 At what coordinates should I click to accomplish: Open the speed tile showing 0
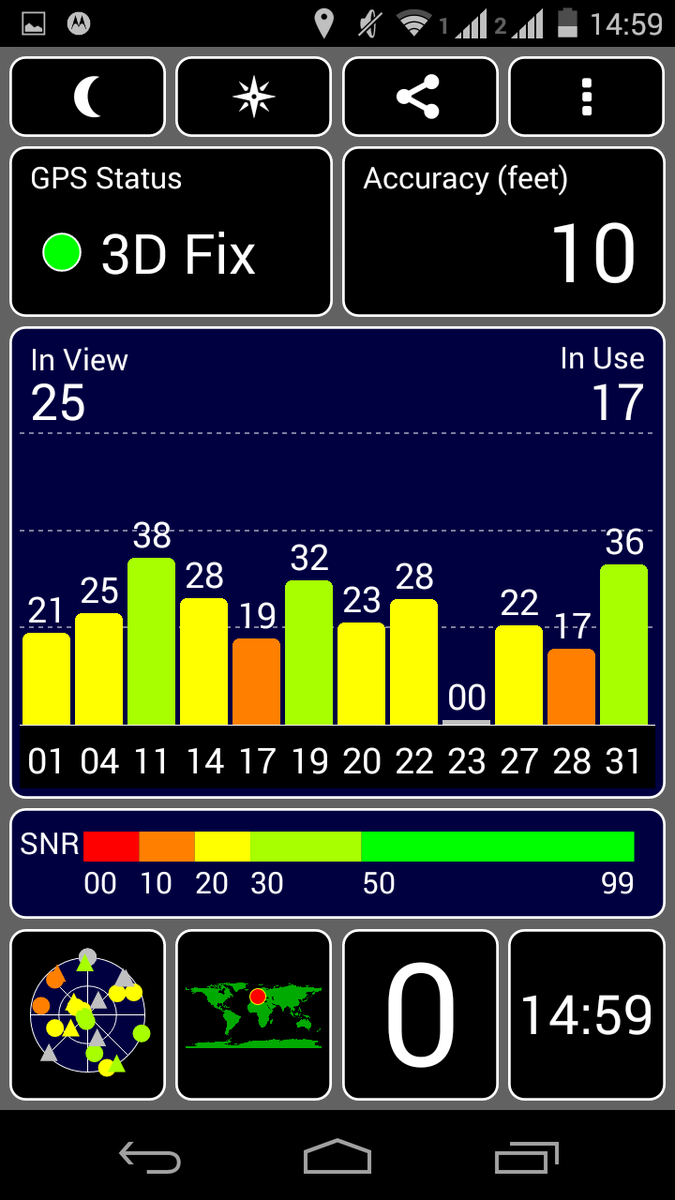420,1014
